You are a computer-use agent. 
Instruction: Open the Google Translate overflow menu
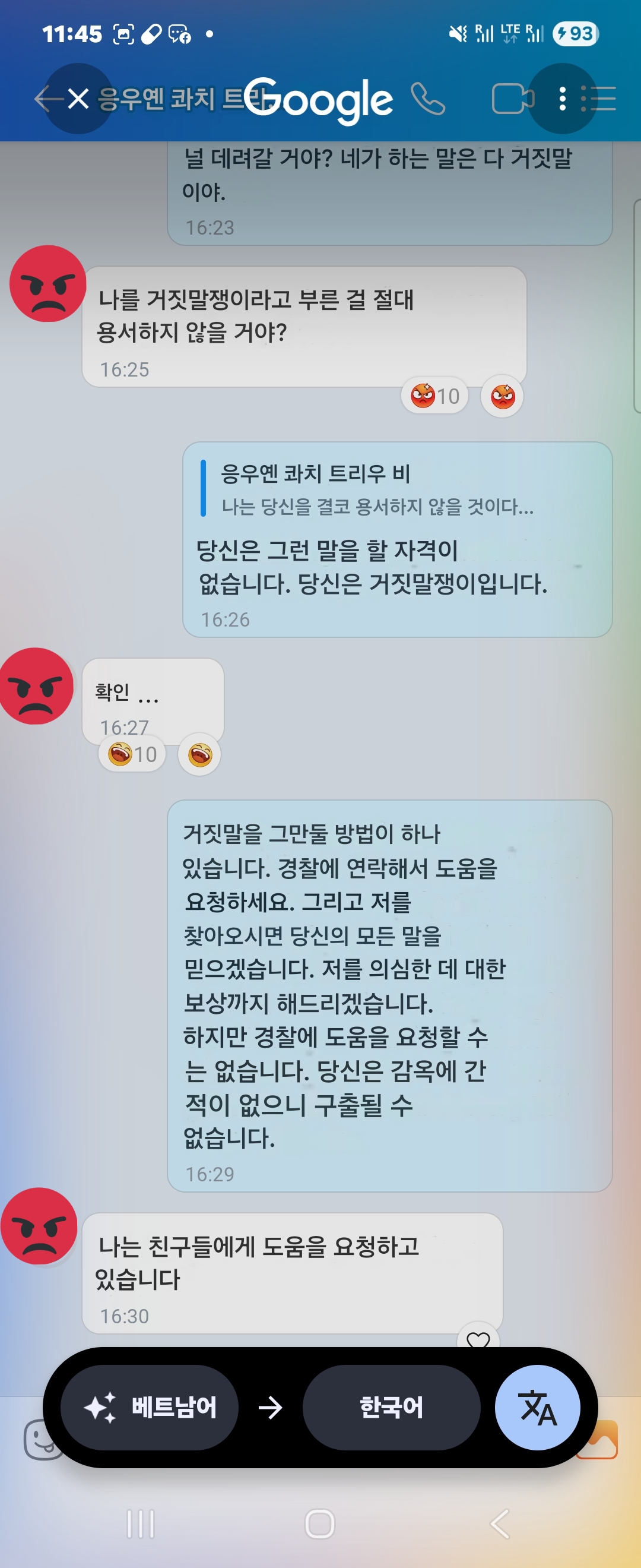coord(562,98)
